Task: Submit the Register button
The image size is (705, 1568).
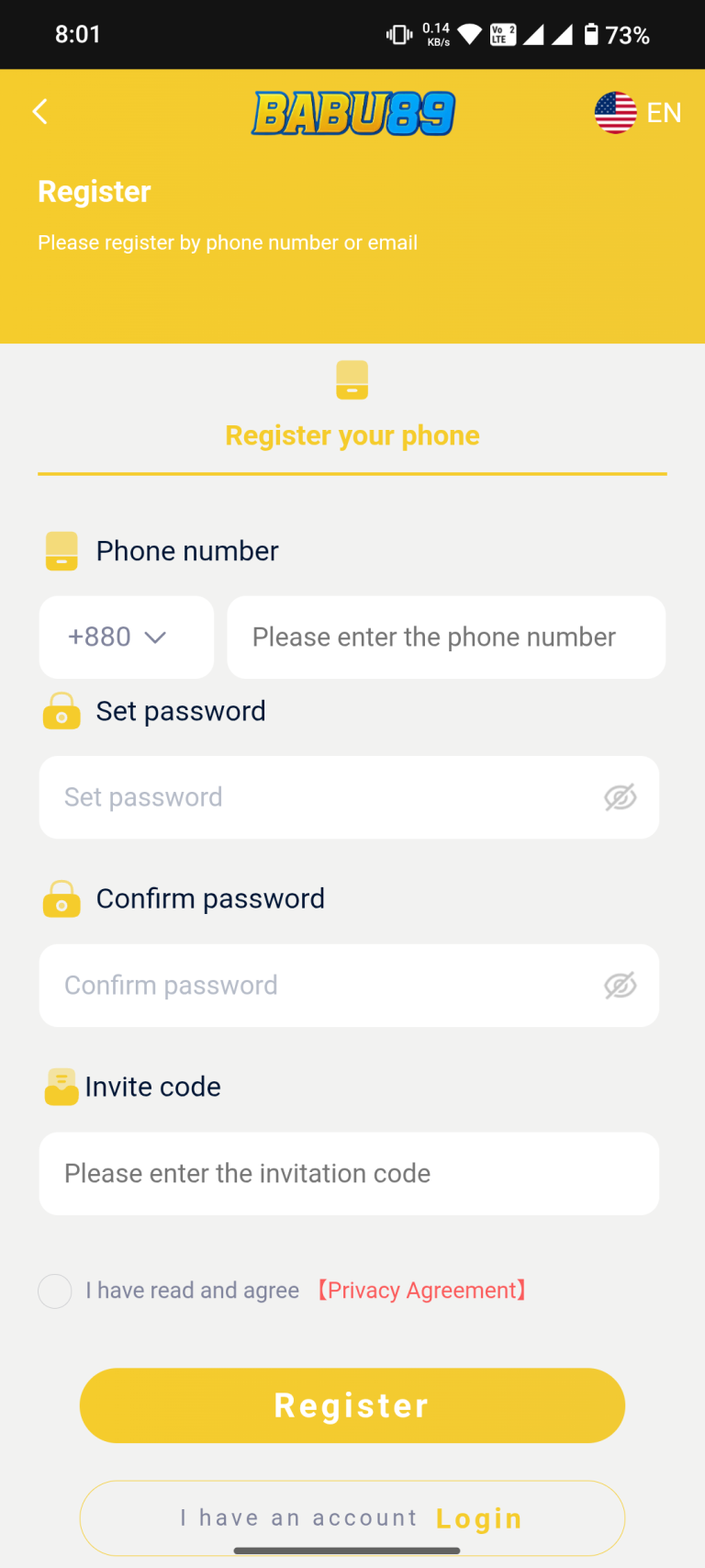Action: pos(352,1405)
